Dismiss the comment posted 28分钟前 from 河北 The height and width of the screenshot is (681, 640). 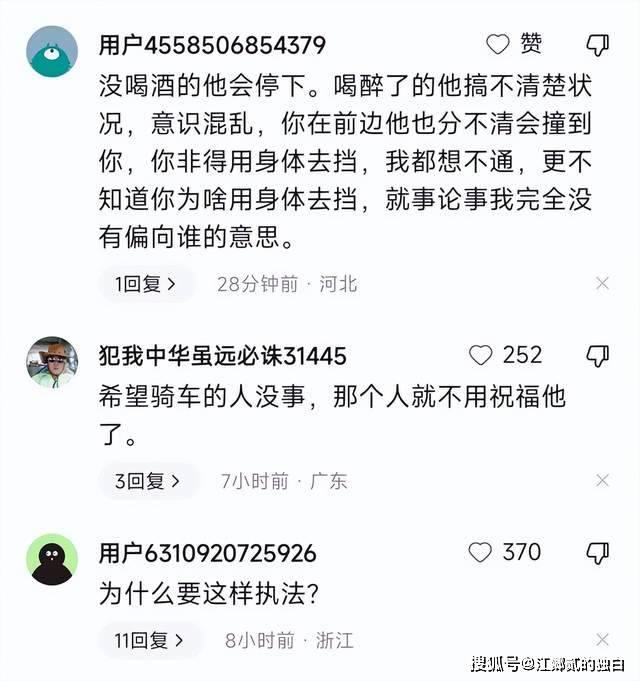[x=602, y=284]
